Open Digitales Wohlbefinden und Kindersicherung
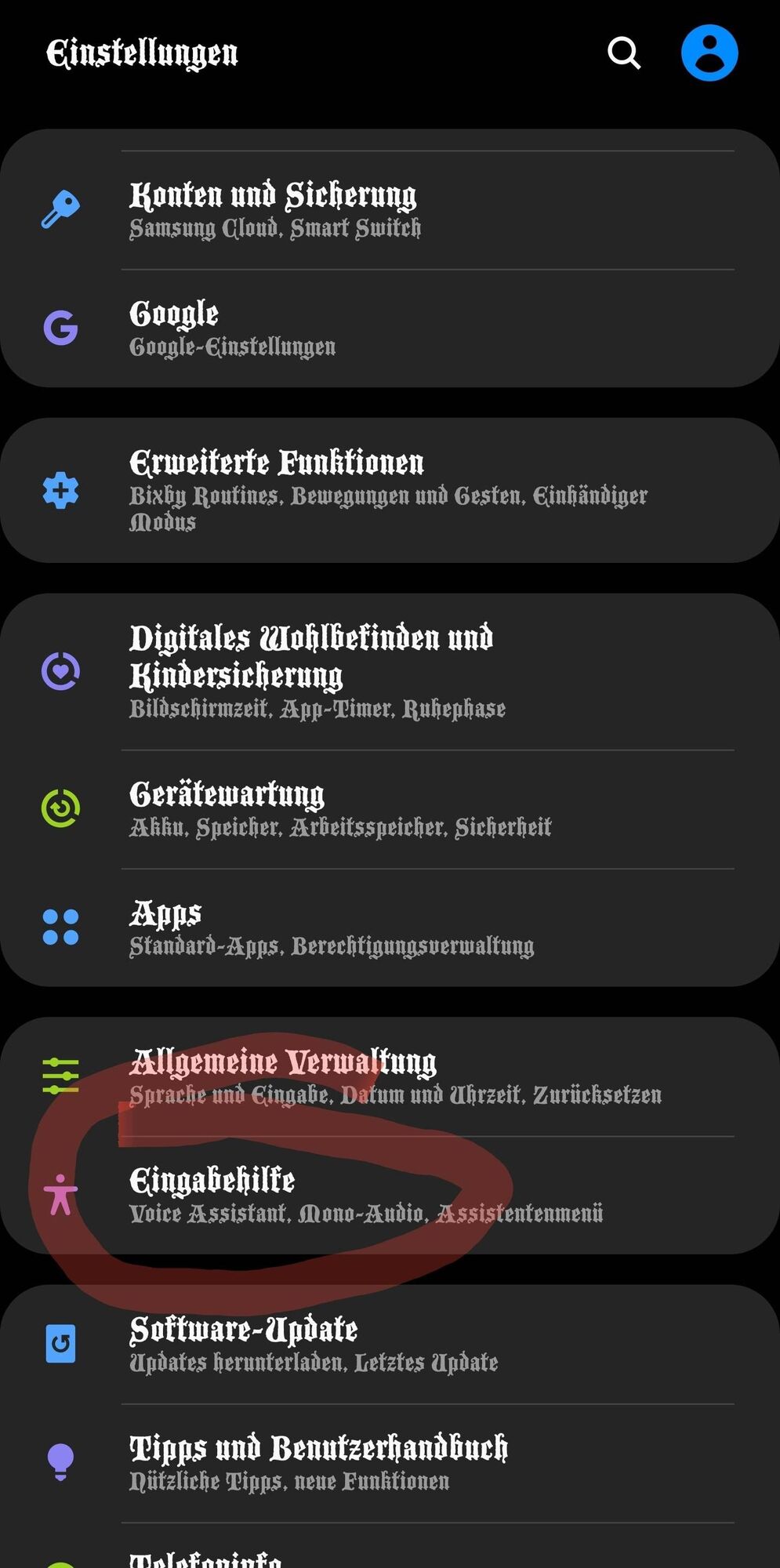Viewport: 780px width, 1568px height. 390,671
